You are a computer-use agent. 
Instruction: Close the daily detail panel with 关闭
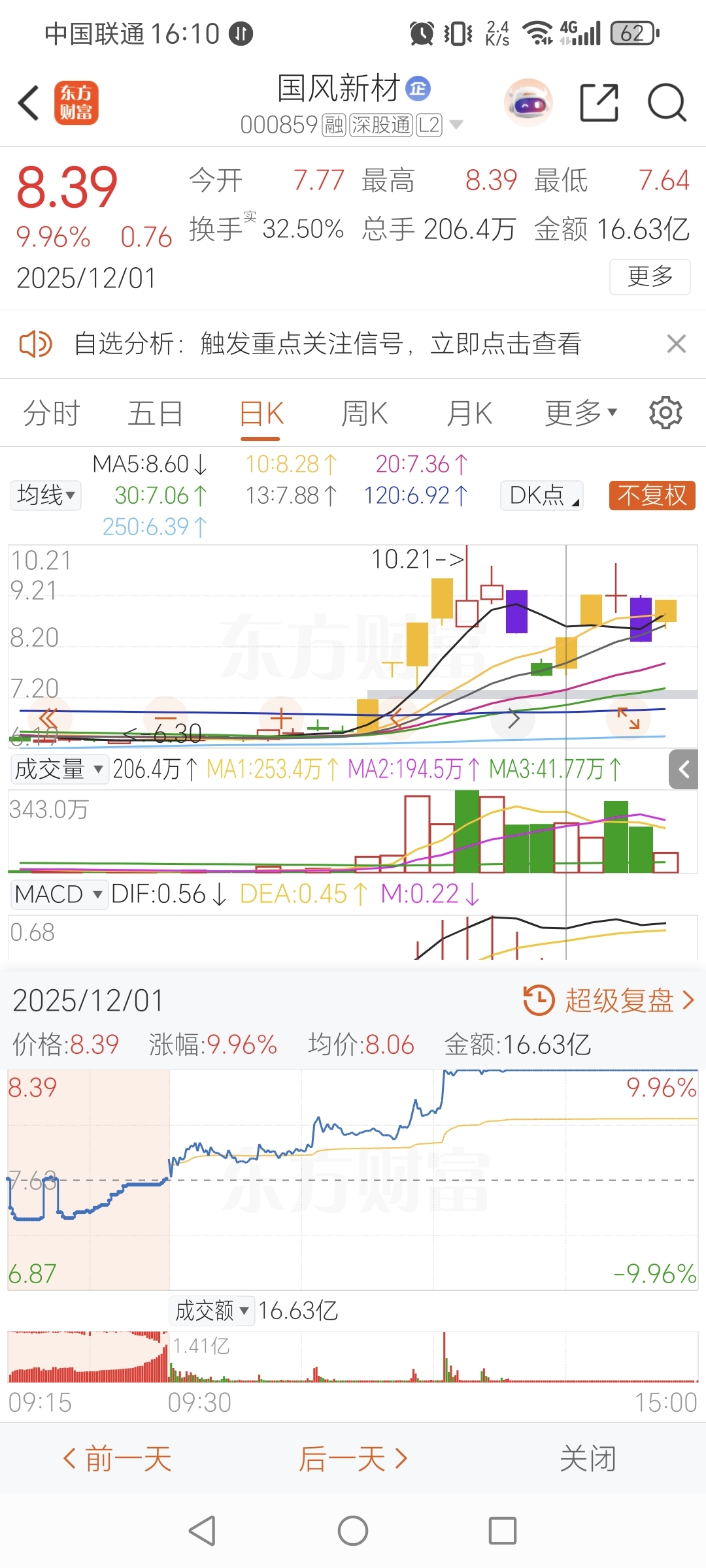[588, 1459]
